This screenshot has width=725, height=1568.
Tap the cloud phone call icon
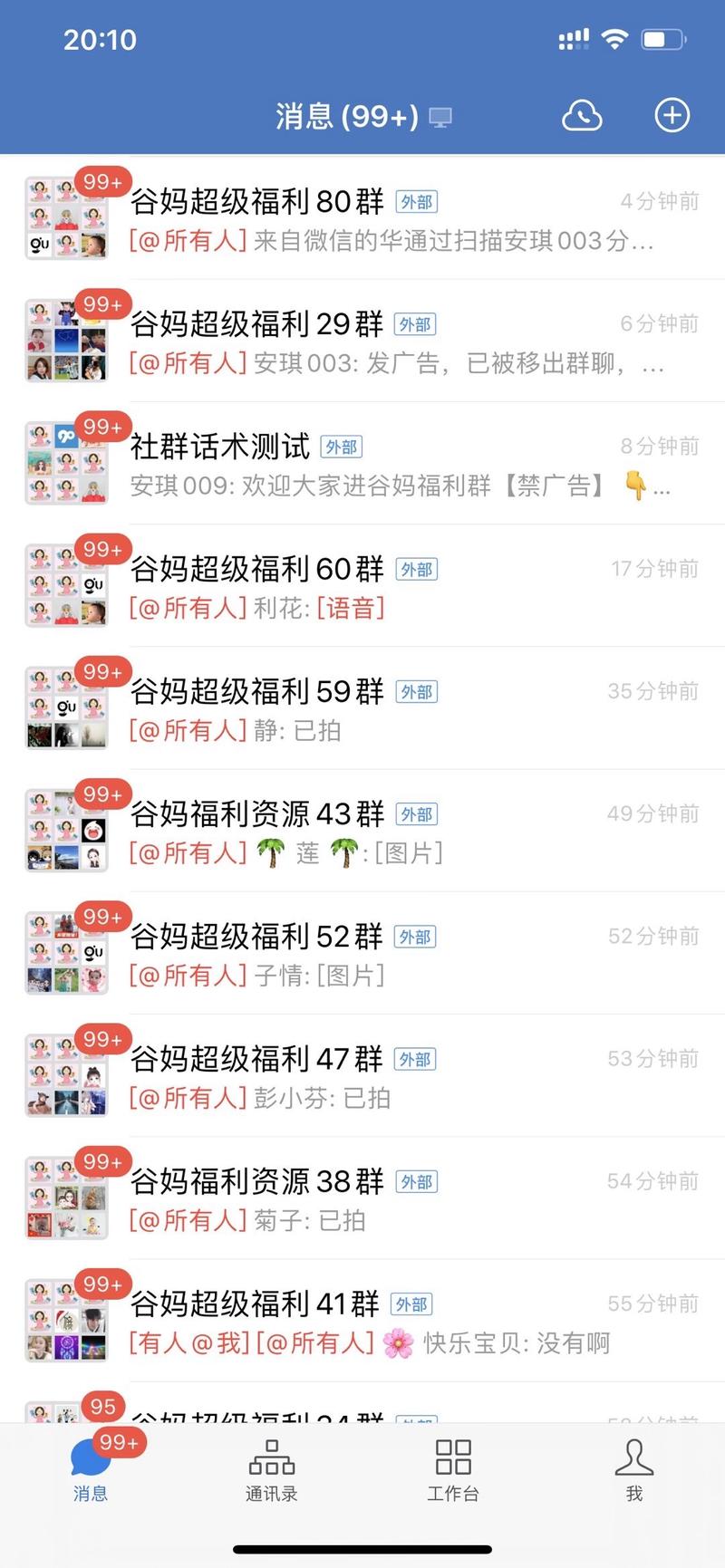[x=583, y=115]
